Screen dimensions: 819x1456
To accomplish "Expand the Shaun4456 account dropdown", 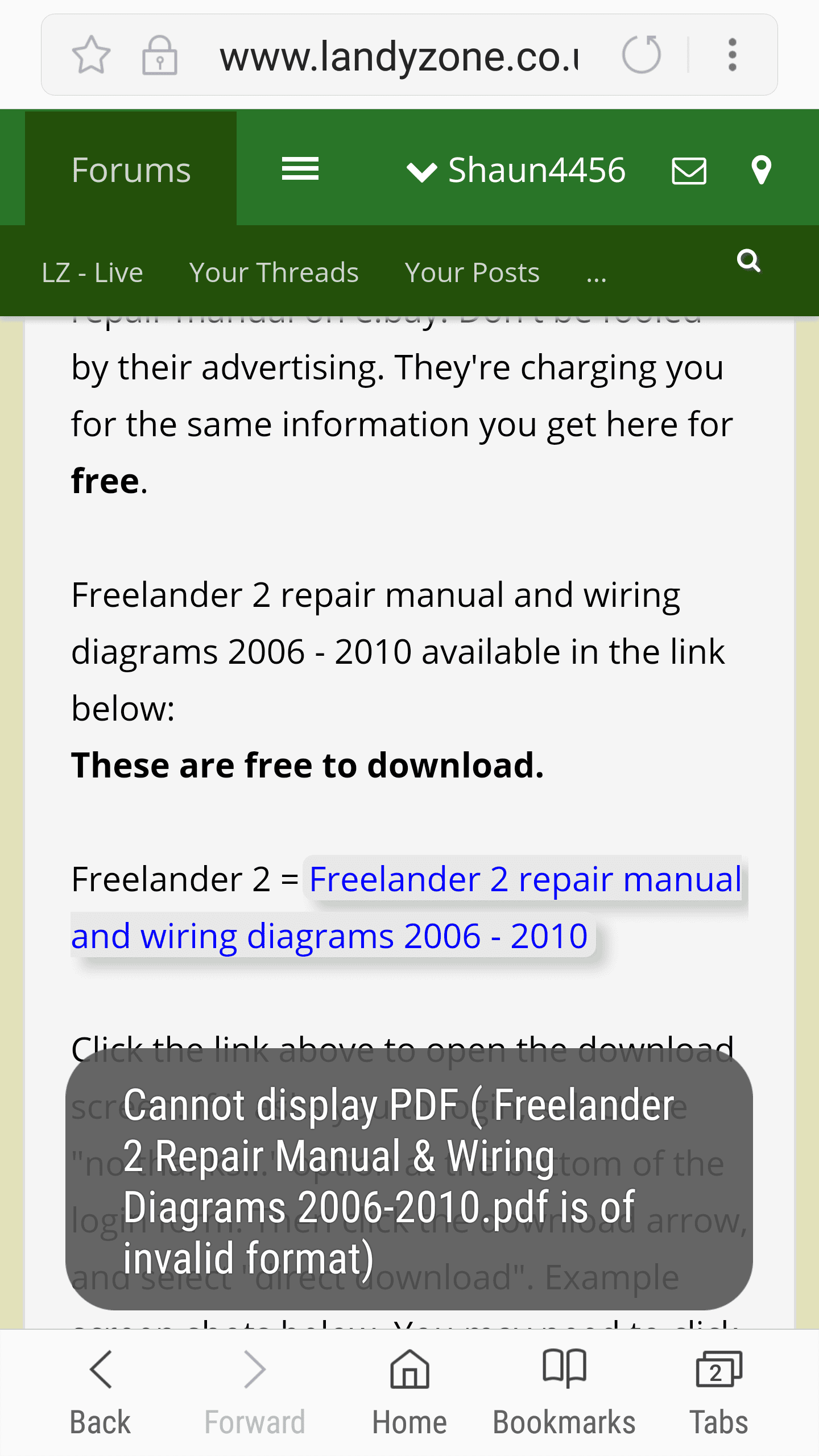I will pos(516,170).
